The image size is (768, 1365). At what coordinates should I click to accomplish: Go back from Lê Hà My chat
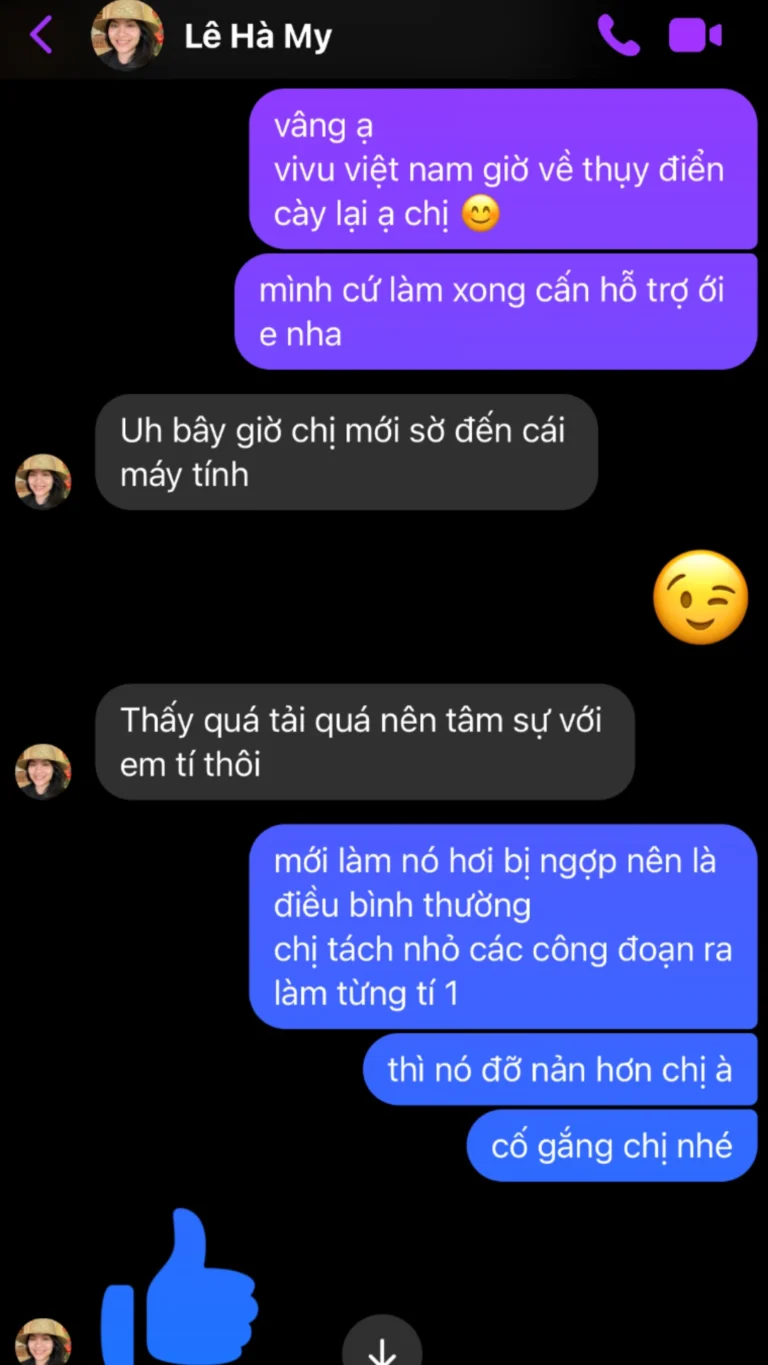point(41,36)
